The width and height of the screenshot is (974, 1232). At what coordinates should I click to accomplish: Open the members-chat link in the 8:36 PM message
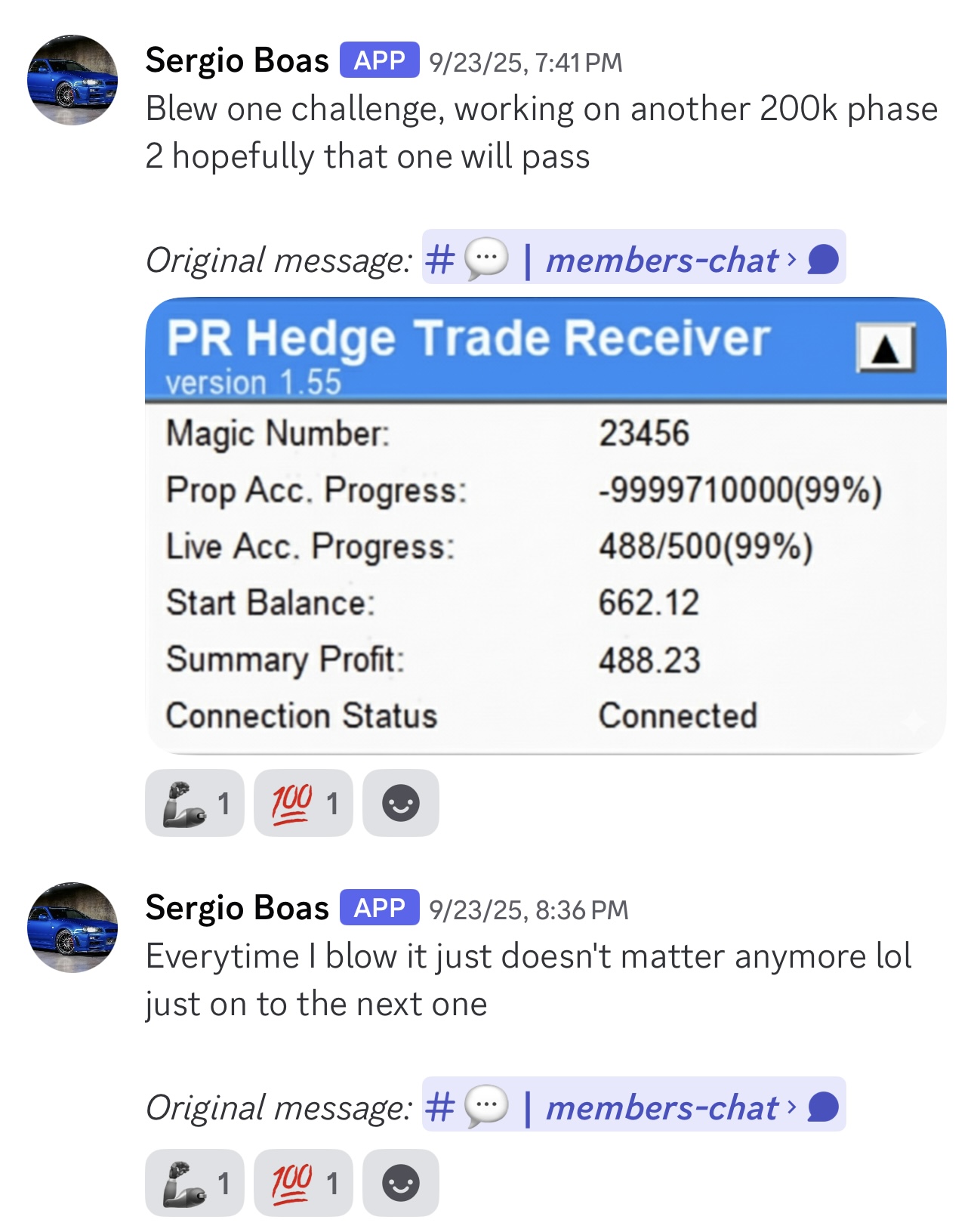(x=633, y=1107)
